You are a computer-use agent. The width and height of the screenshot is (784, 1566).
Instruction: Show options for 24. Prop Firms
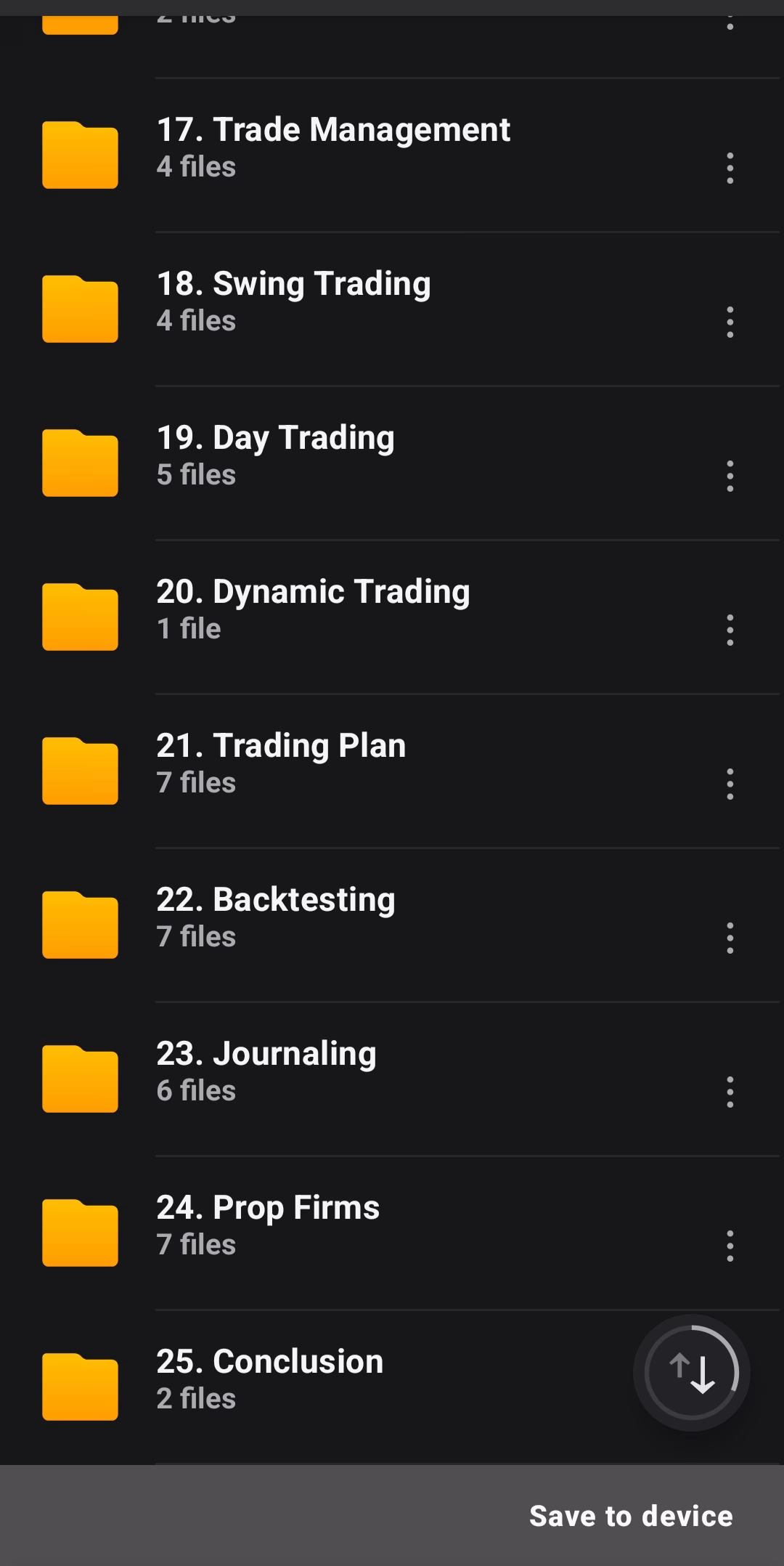click(730, 1246)
